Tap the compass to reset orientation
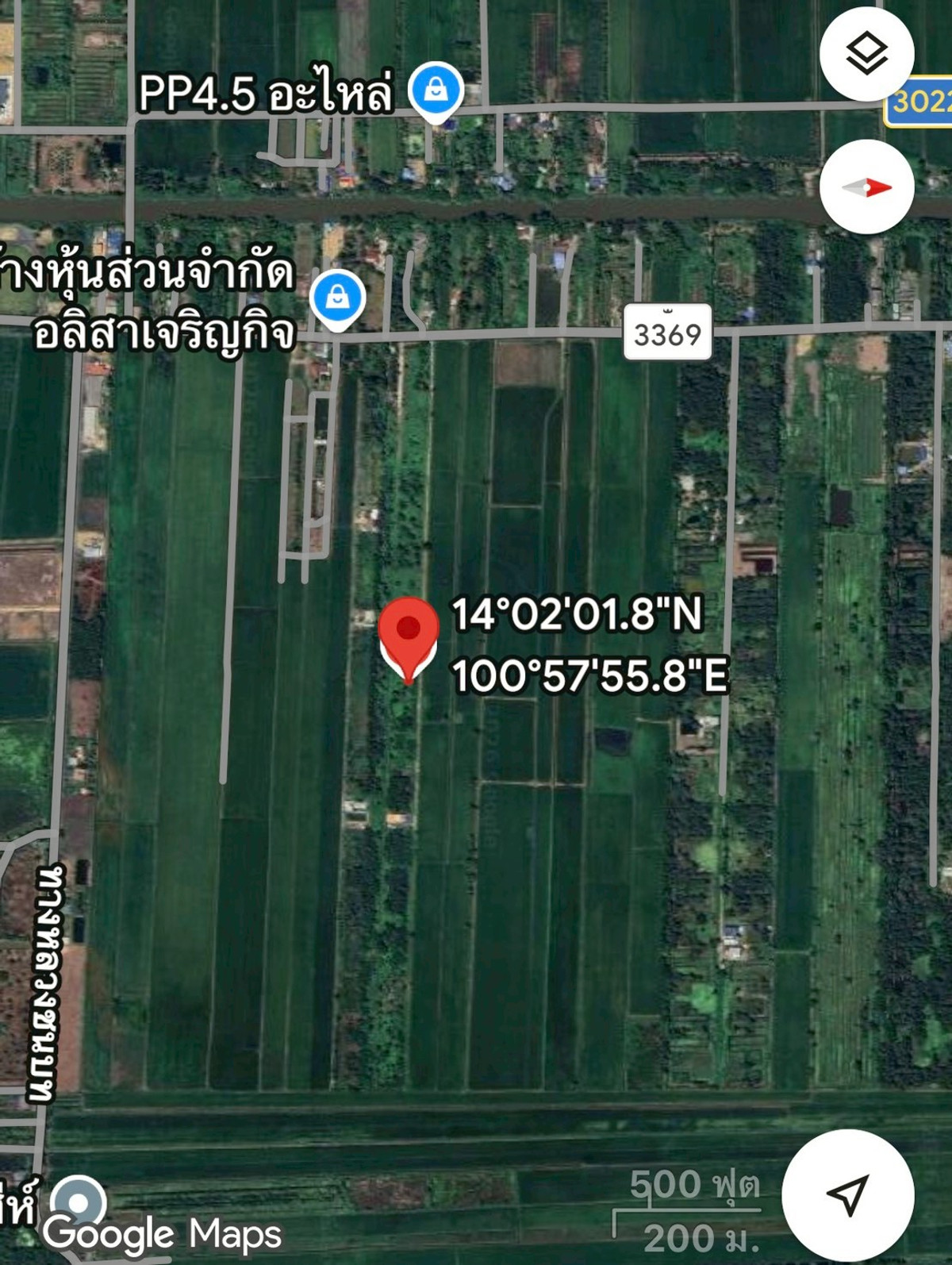 [866, 187]
